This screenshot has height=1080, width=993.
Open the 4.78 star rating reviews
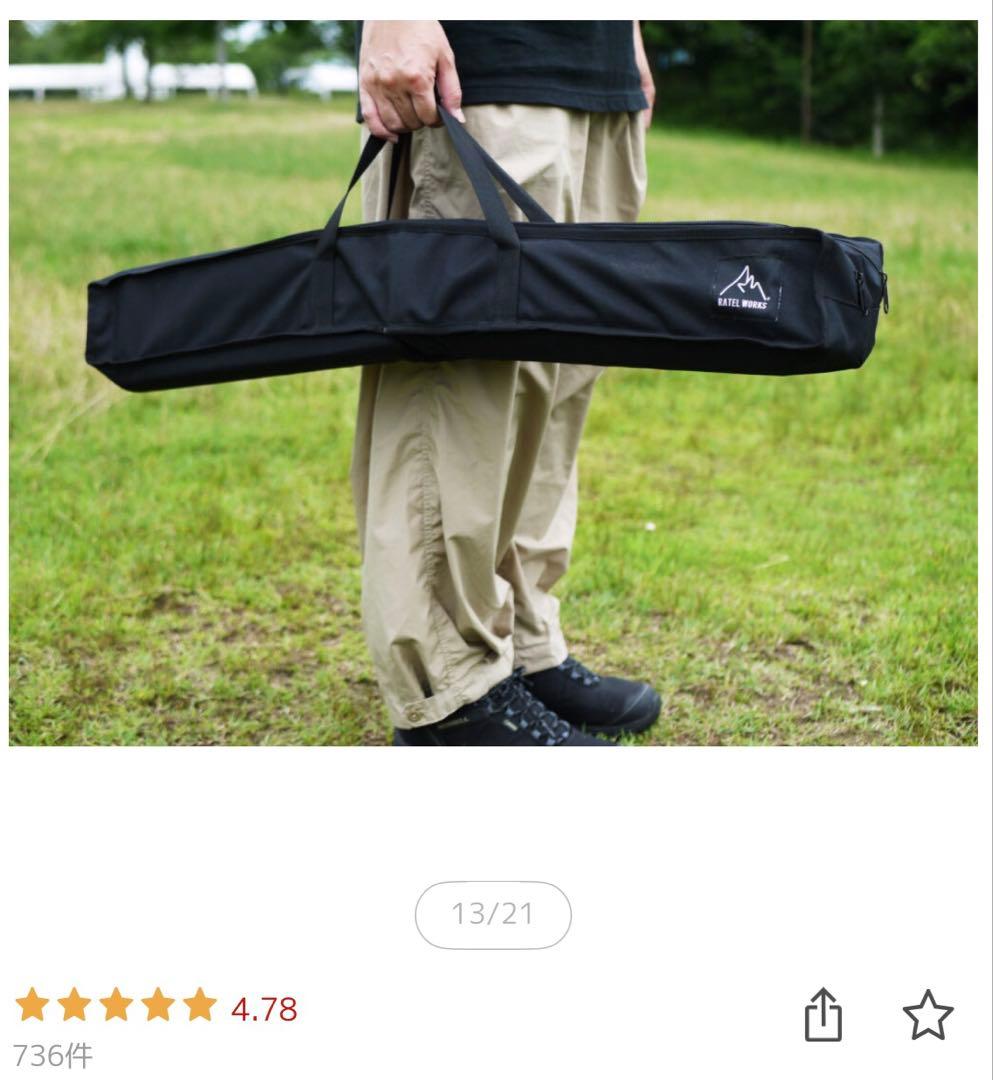tap(157, 1007)
